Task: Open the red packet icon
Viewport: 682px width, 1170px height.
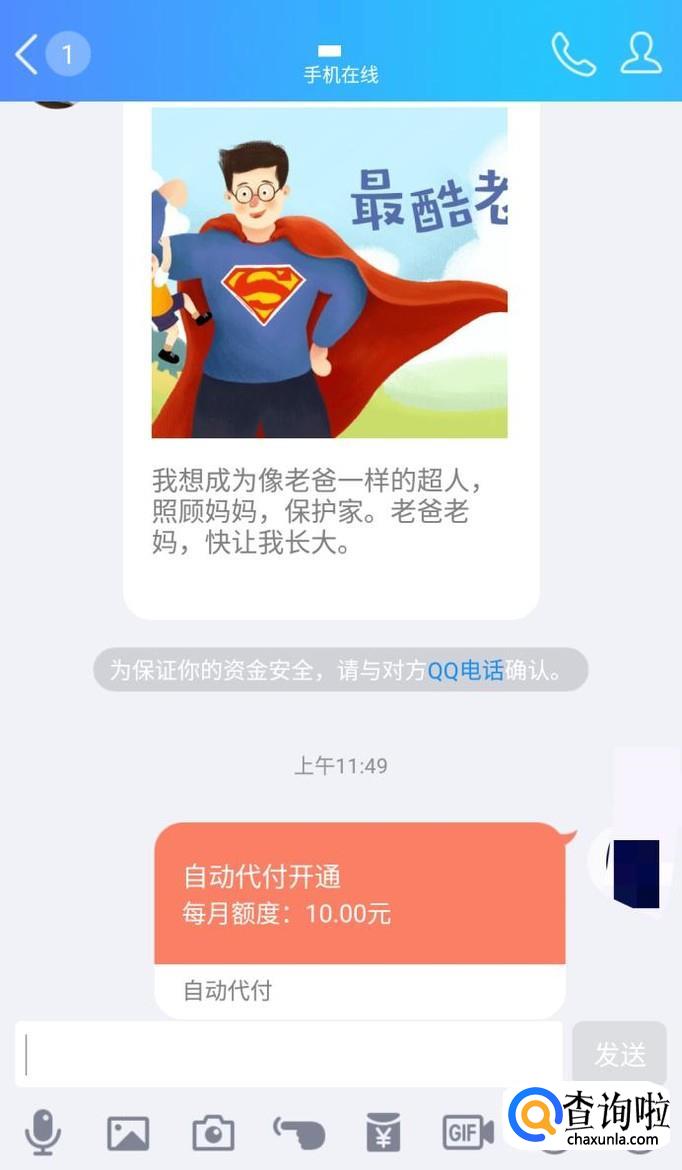Action: [383, 1133]
